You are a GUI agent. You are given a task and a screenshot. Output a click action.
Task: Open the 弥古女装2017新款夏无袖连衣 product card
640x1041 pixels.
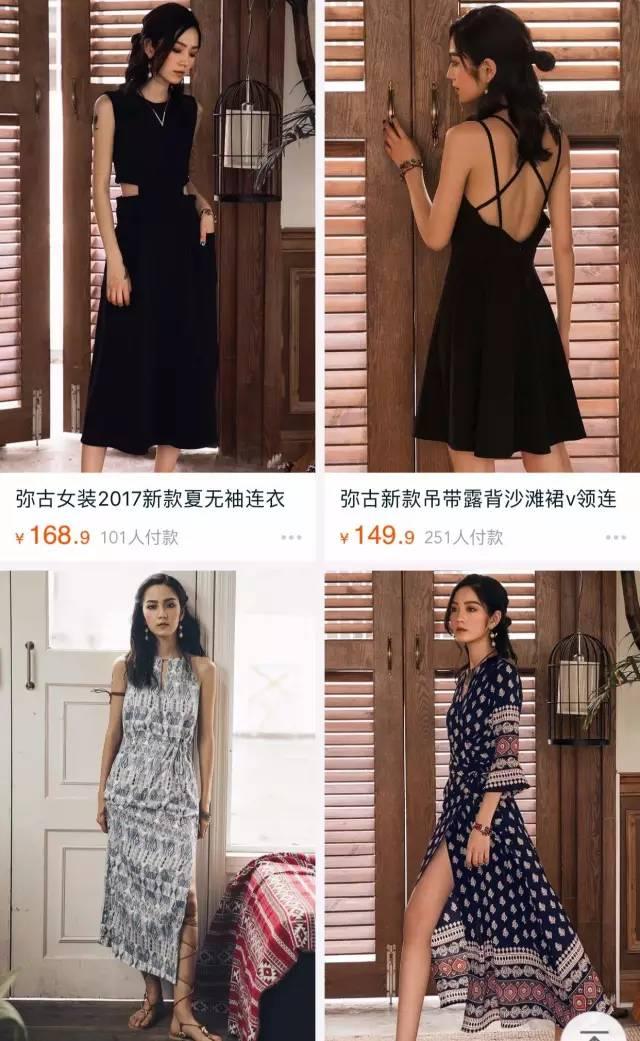point(150,499)
